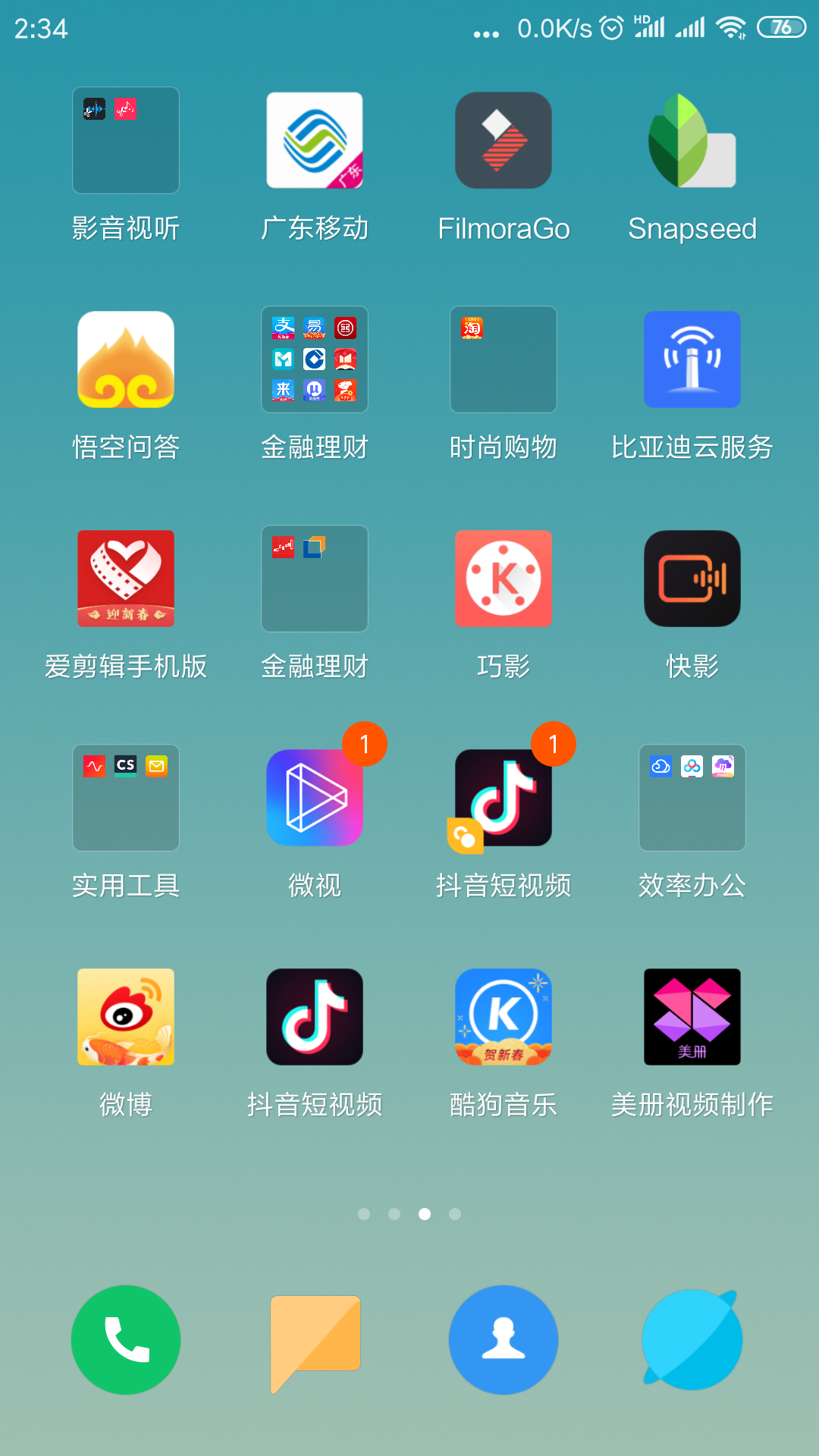Launch 美册视频制作 app
The width and height of the screenshot is (819, 1456).
(692, 1017)
